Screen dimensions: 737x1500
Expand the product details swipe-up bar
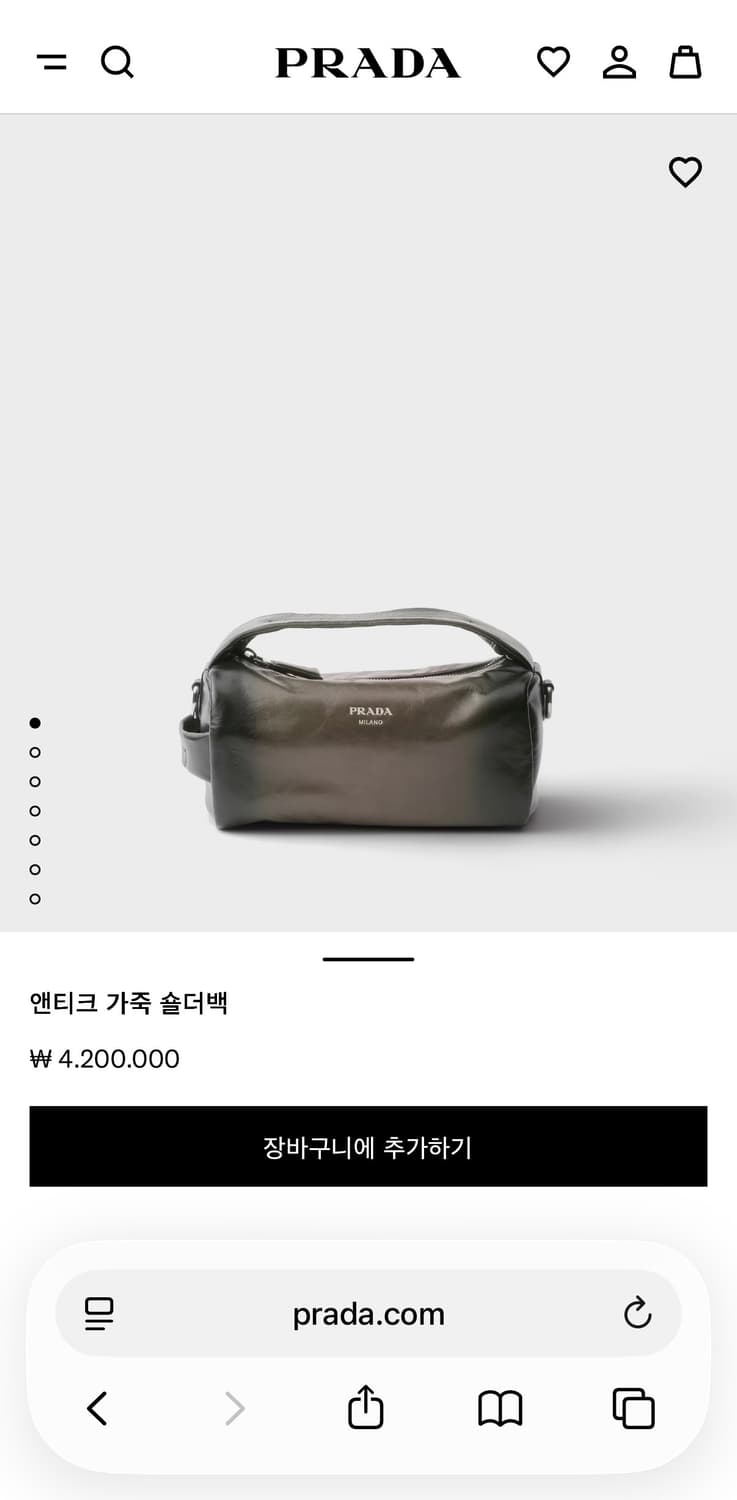[368, 958]
